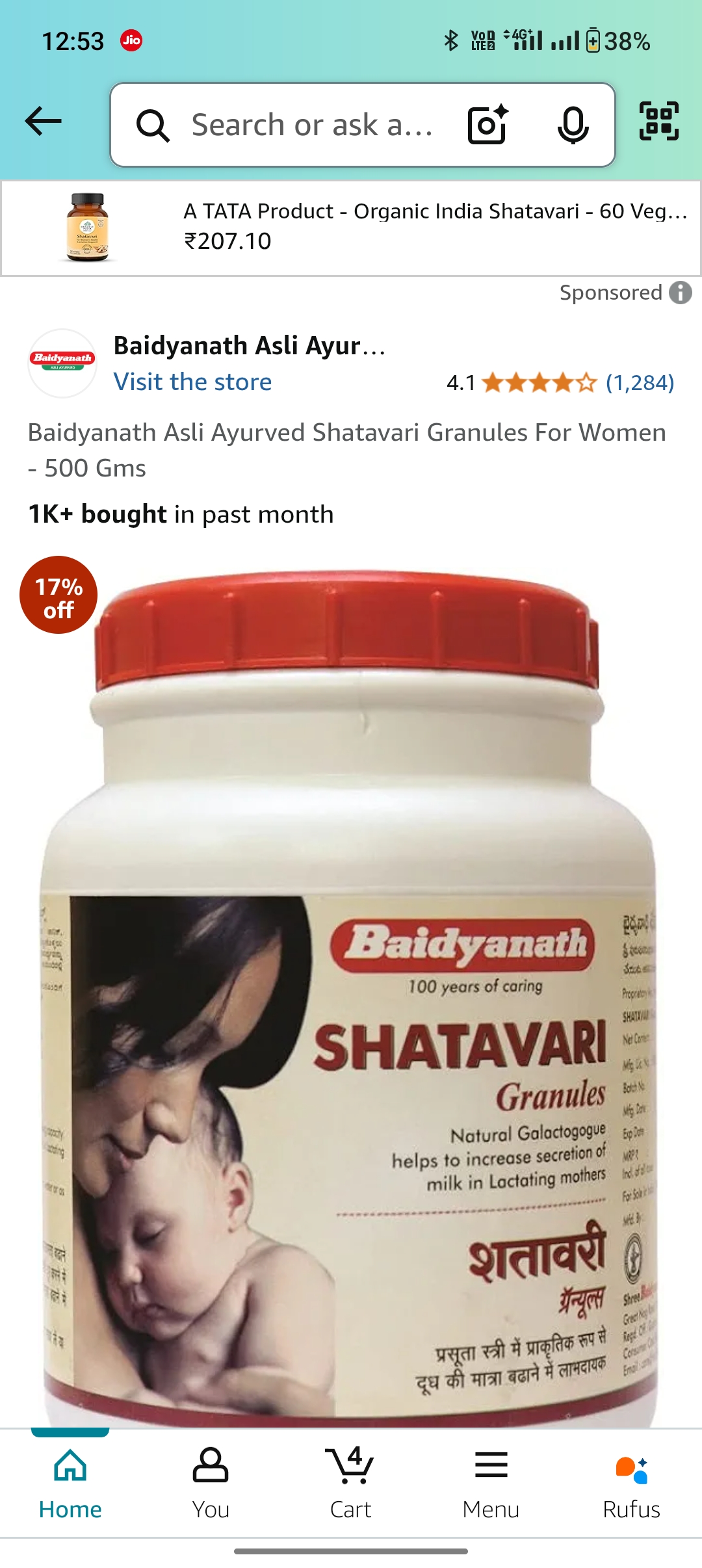Screen dimensions: 702x1568
Task: Open the 1,284 customer ratings
Action: tap(640, 383)
